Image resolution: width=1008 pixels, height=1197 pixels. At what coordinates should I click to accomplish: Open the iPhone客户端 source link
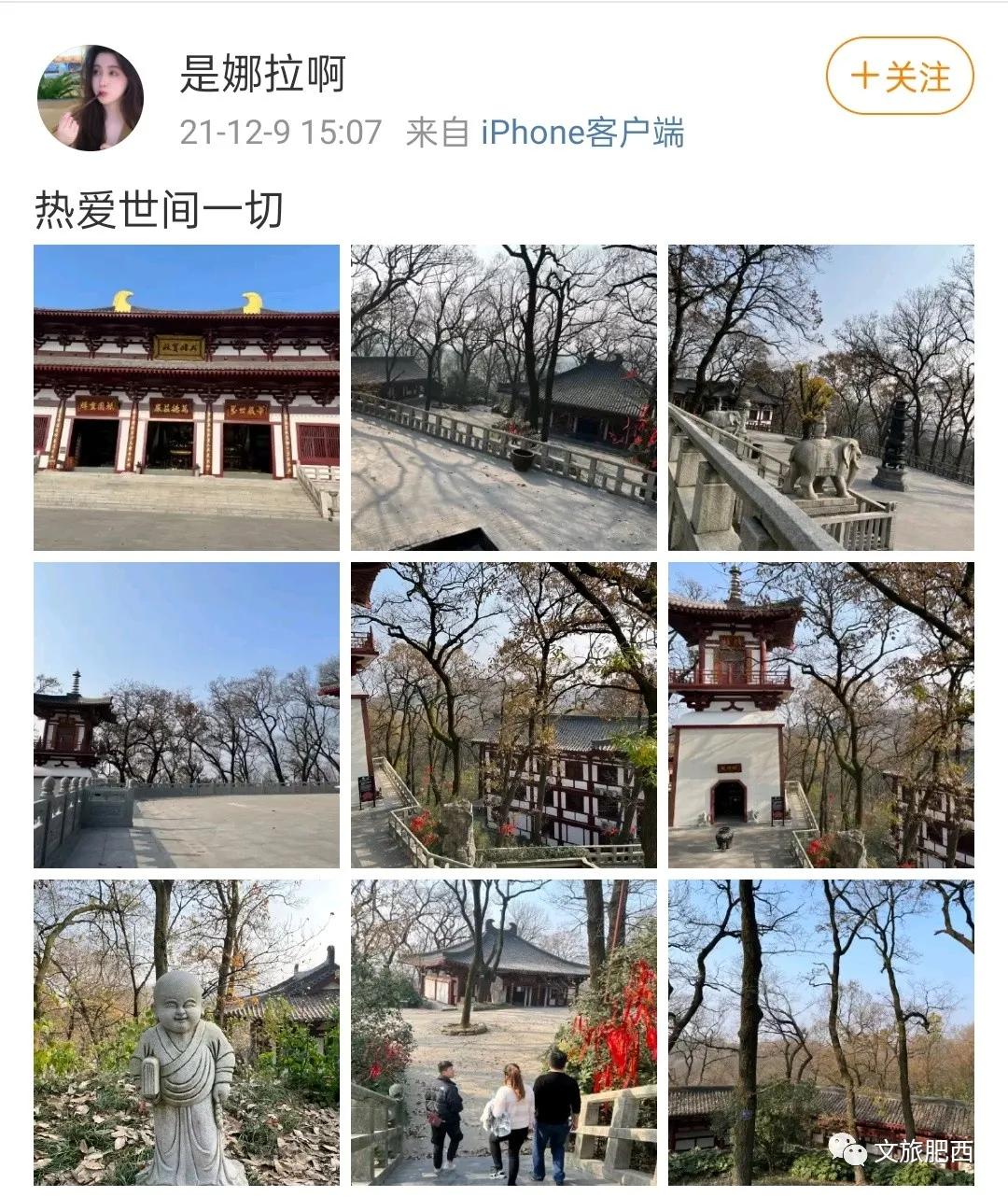pyautogui.click(x=581, y=133)
